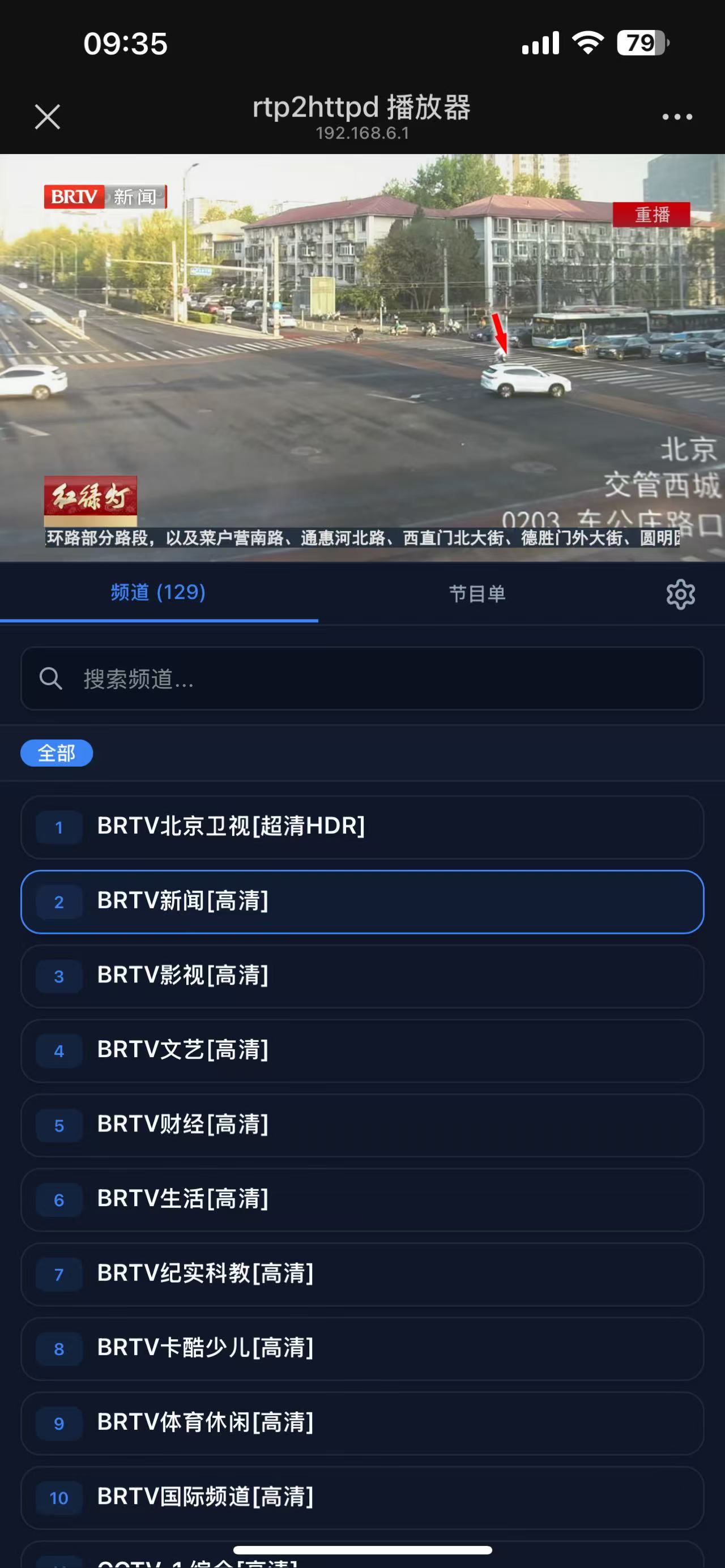725x1568 pixels.
Task: Select the 全部 filter chip
Action: coord(57,753)
